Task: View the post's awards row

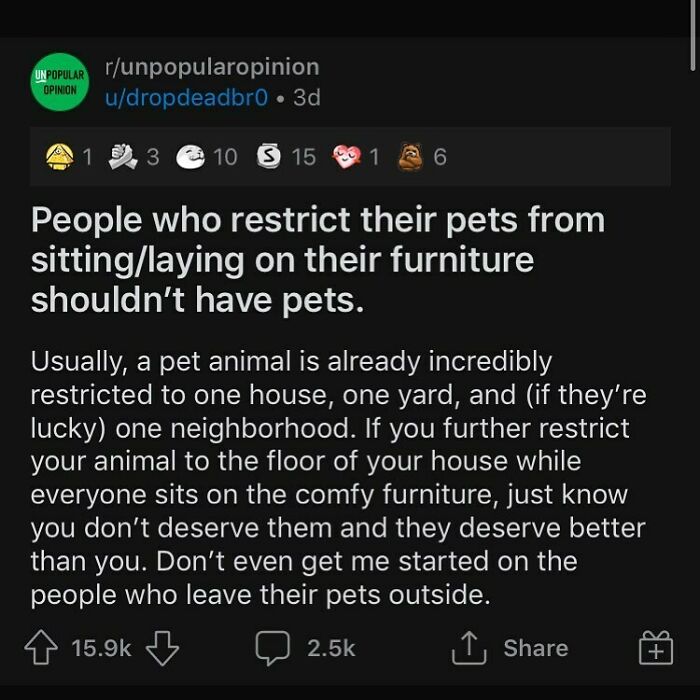Action: pos(245,157)
